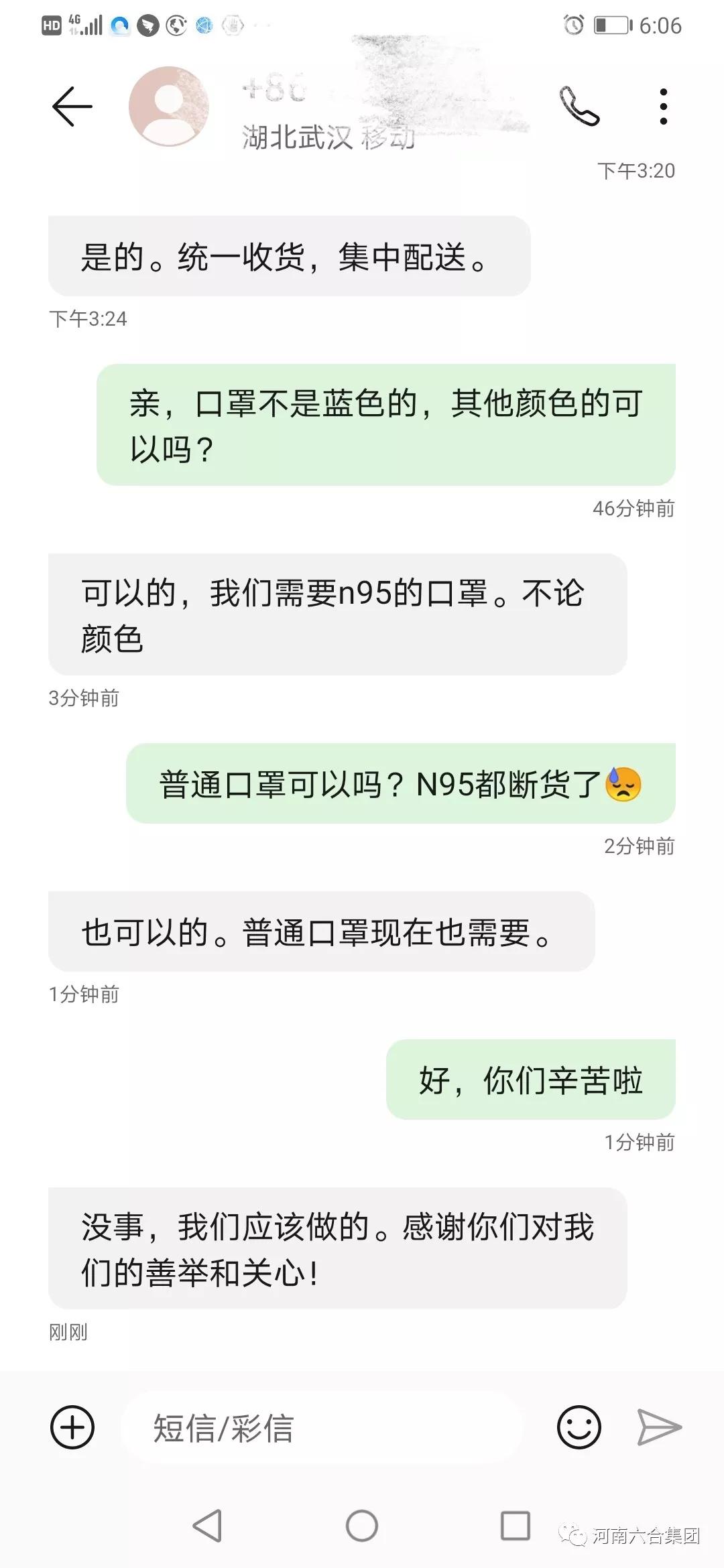Image resolution: width=724 pixels, height=1568 pixels.
Task: Open the emoji picker
Action: click(579, 1427)
